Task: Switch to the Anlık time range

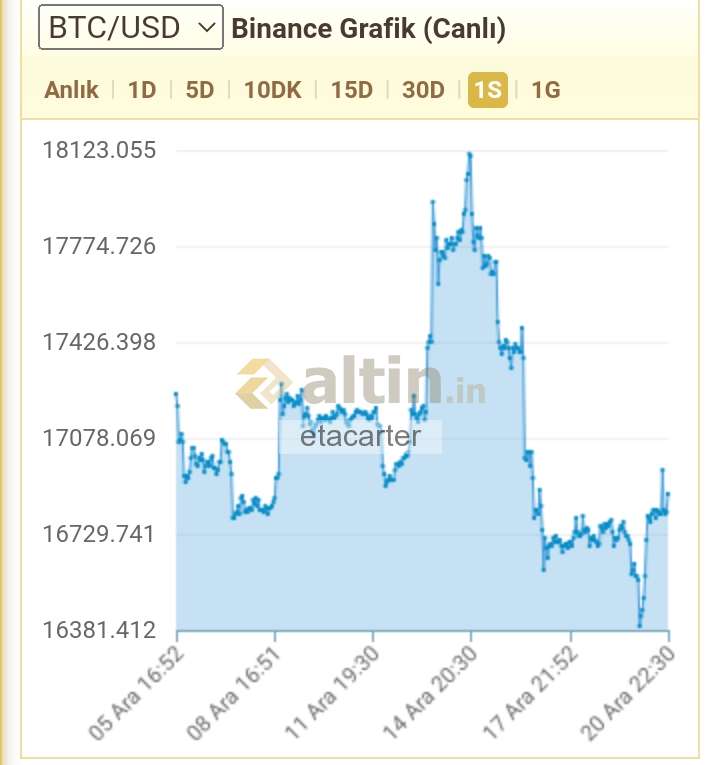Action: (x=71, y=90)
